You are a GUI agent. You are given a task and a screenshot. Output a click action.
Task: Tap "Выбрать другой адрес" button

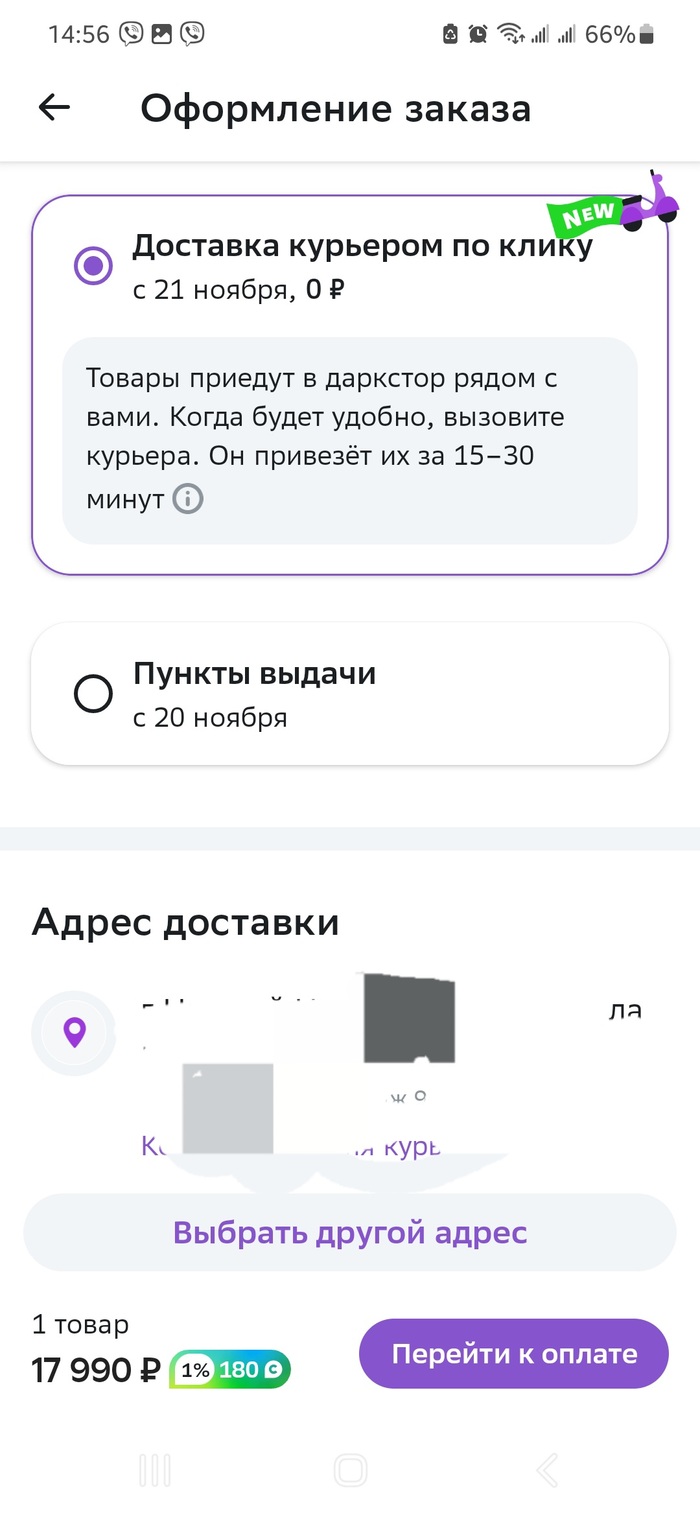click(350, 1232)
